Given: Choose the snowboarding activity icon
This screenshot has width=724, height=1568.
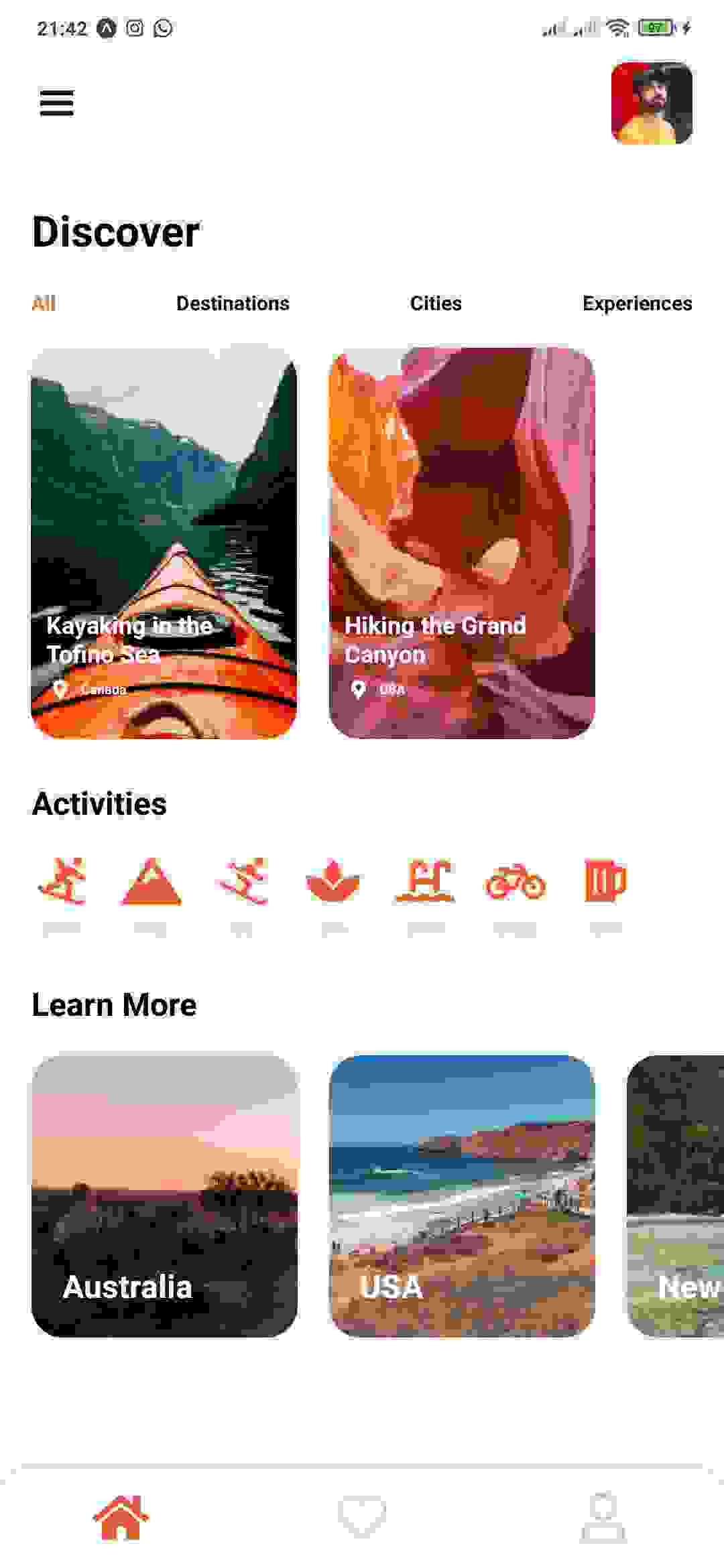Looking at the screenshot, I should click(62, 881).
